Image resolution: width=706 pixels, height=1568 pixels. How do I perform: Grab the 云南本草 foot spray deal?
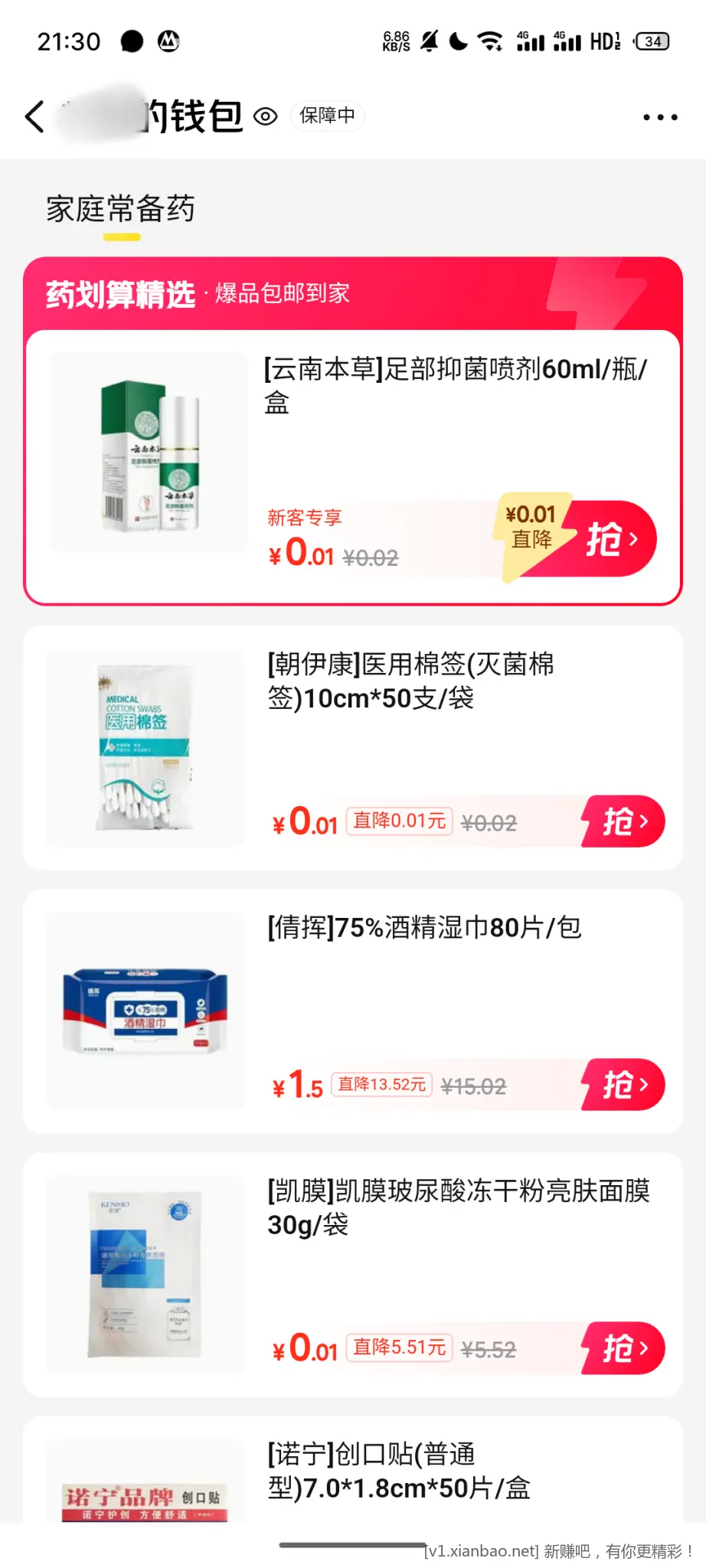pos(610,539)
